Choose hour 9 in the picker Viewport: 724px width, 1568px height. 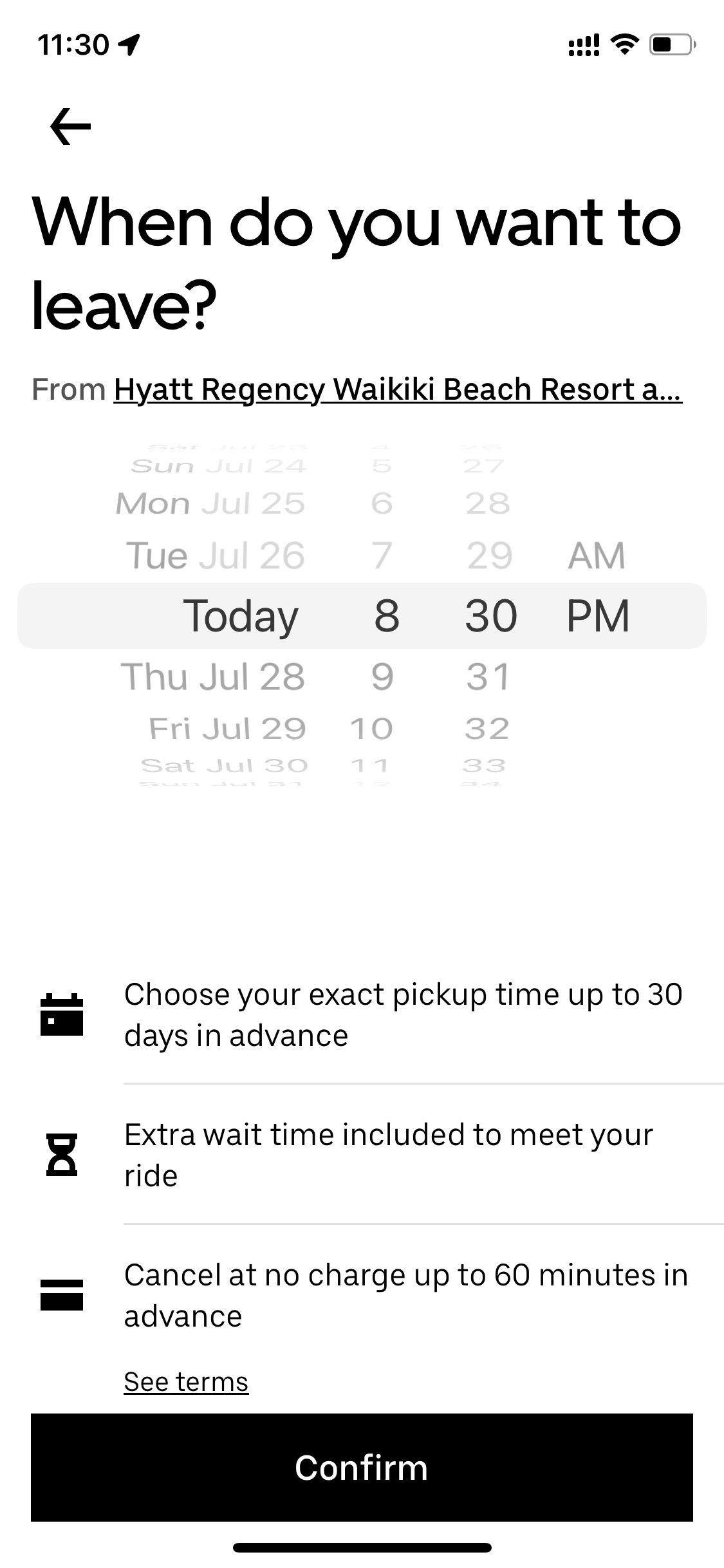[382, 677]
